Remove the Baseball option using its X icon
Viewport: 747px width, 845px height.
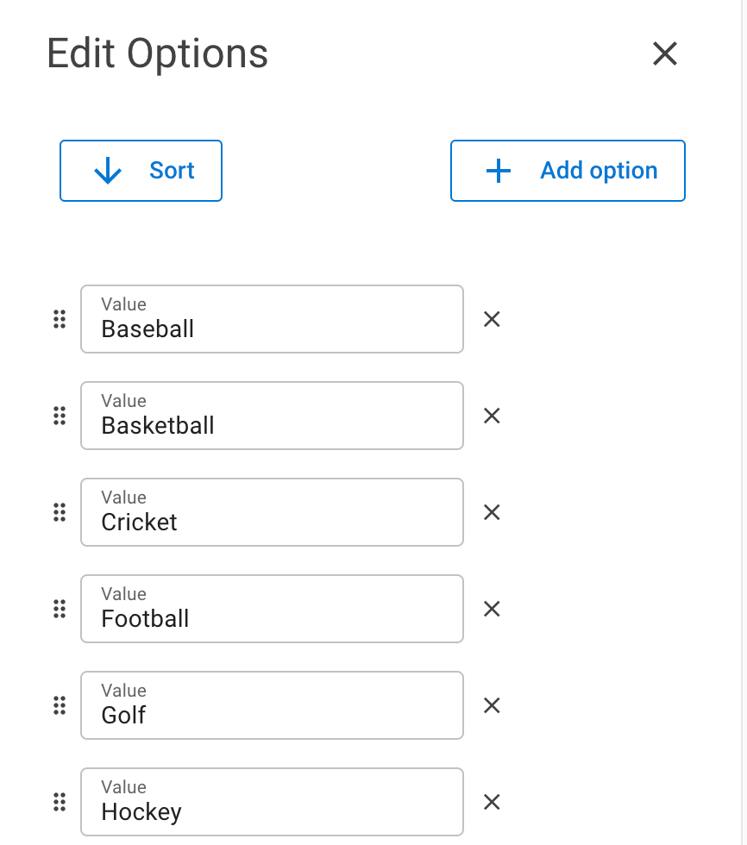(491, 319)
